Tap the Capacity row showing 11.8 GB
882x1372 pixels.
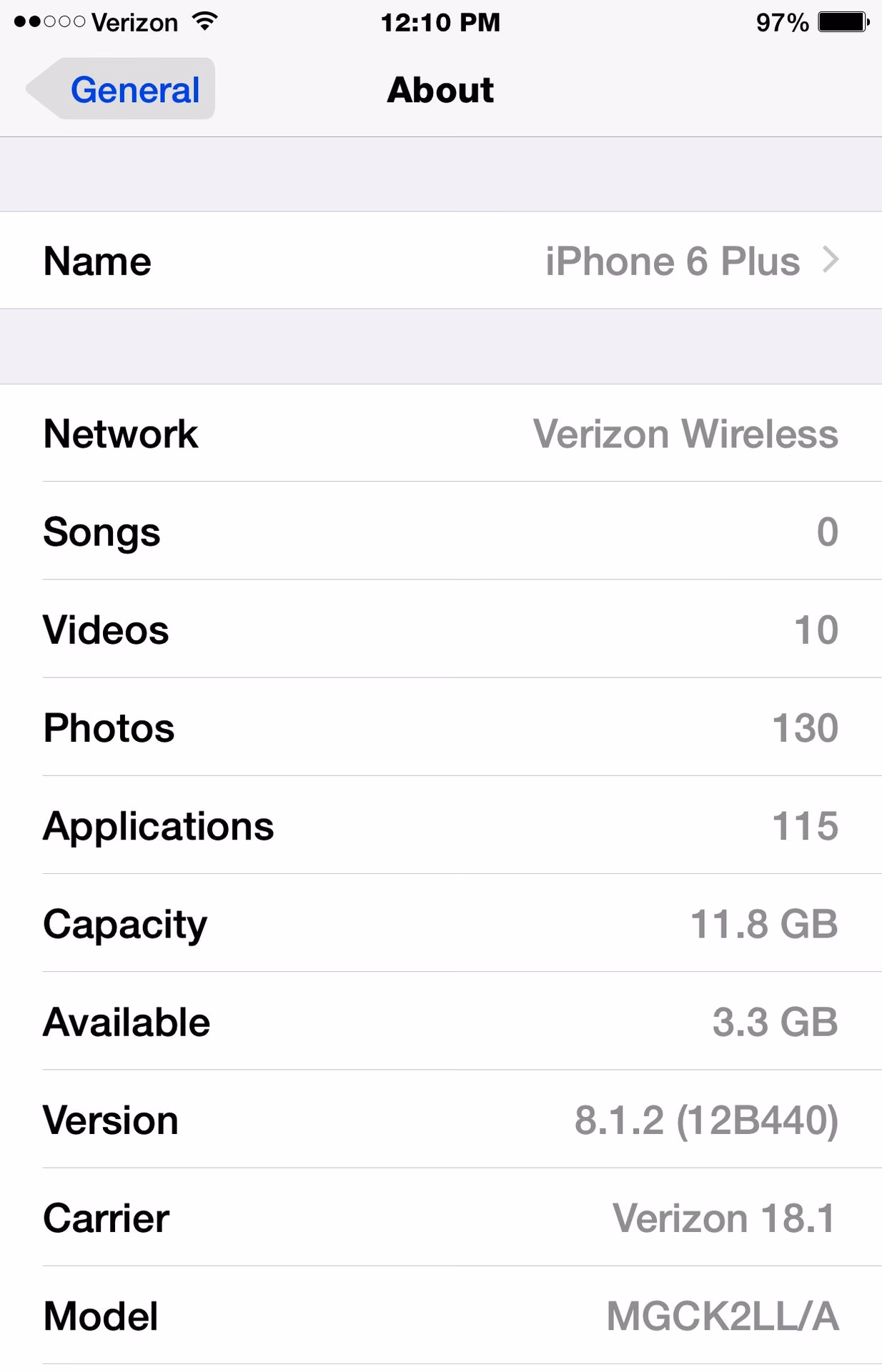(441, 924)
